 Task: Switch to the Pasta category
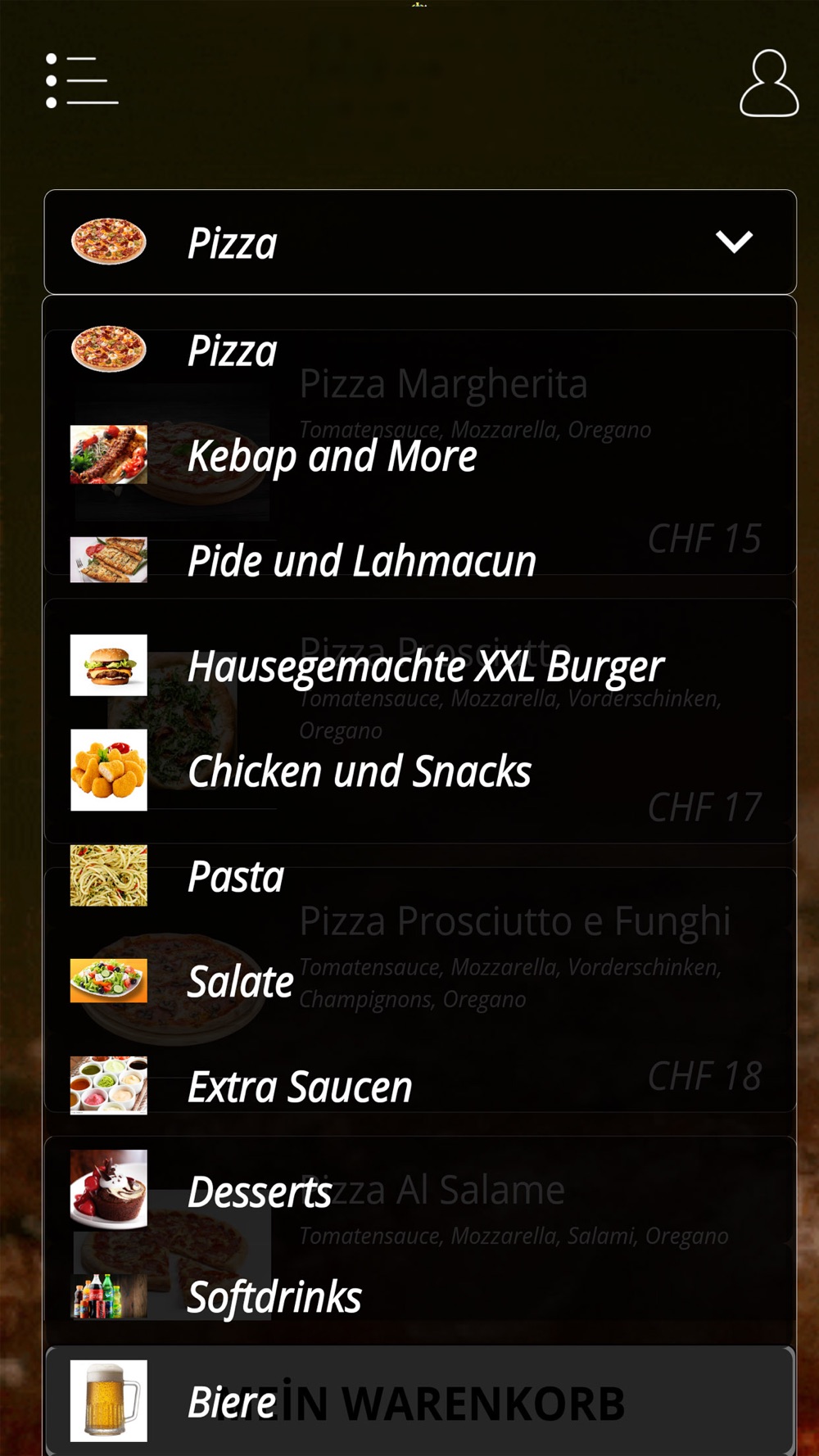pos(420,875)
